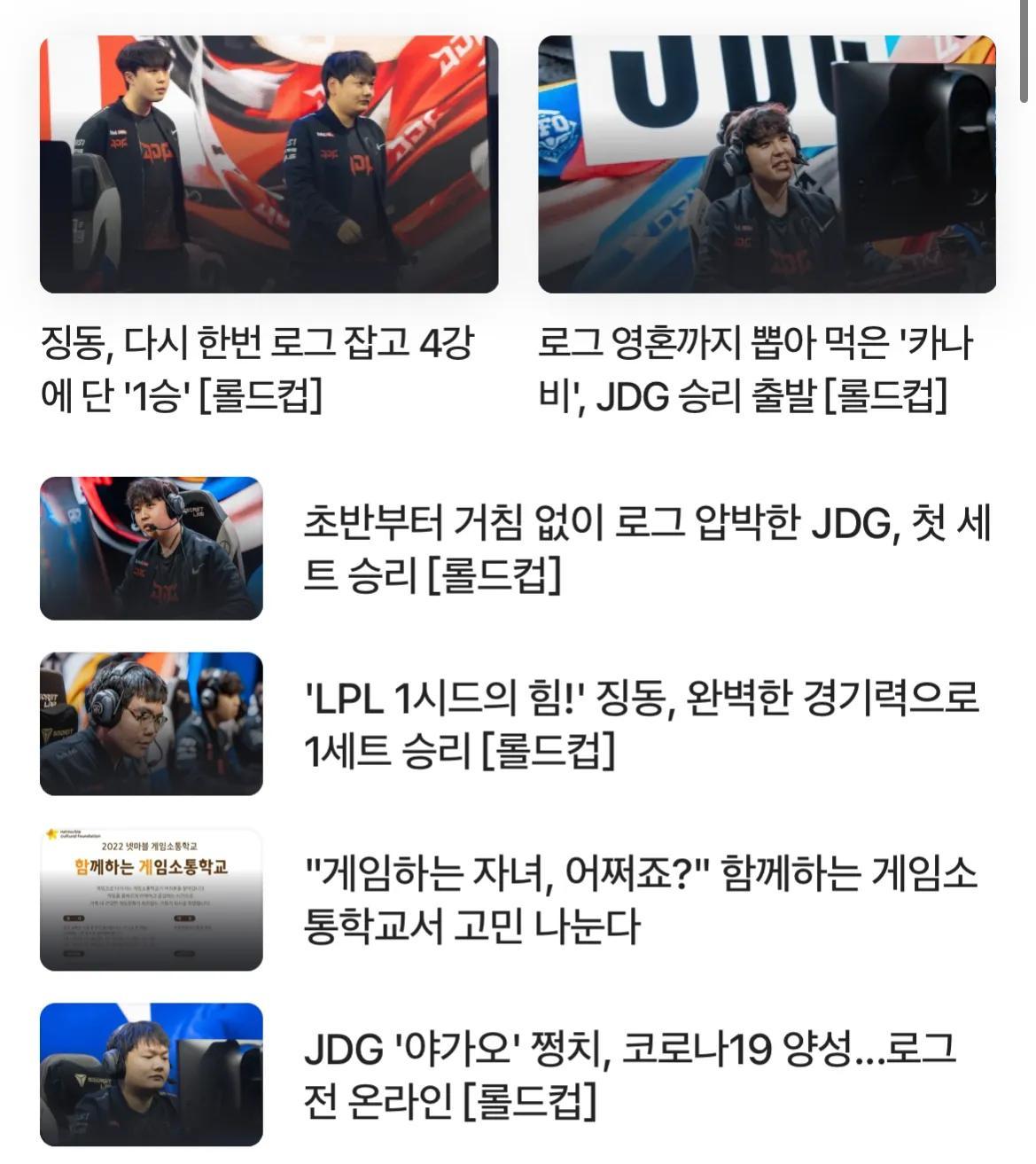Open article '로그 영혼까지 뽑아 먹은 카나비'
1036x1164 pixels.
[755, 369]
